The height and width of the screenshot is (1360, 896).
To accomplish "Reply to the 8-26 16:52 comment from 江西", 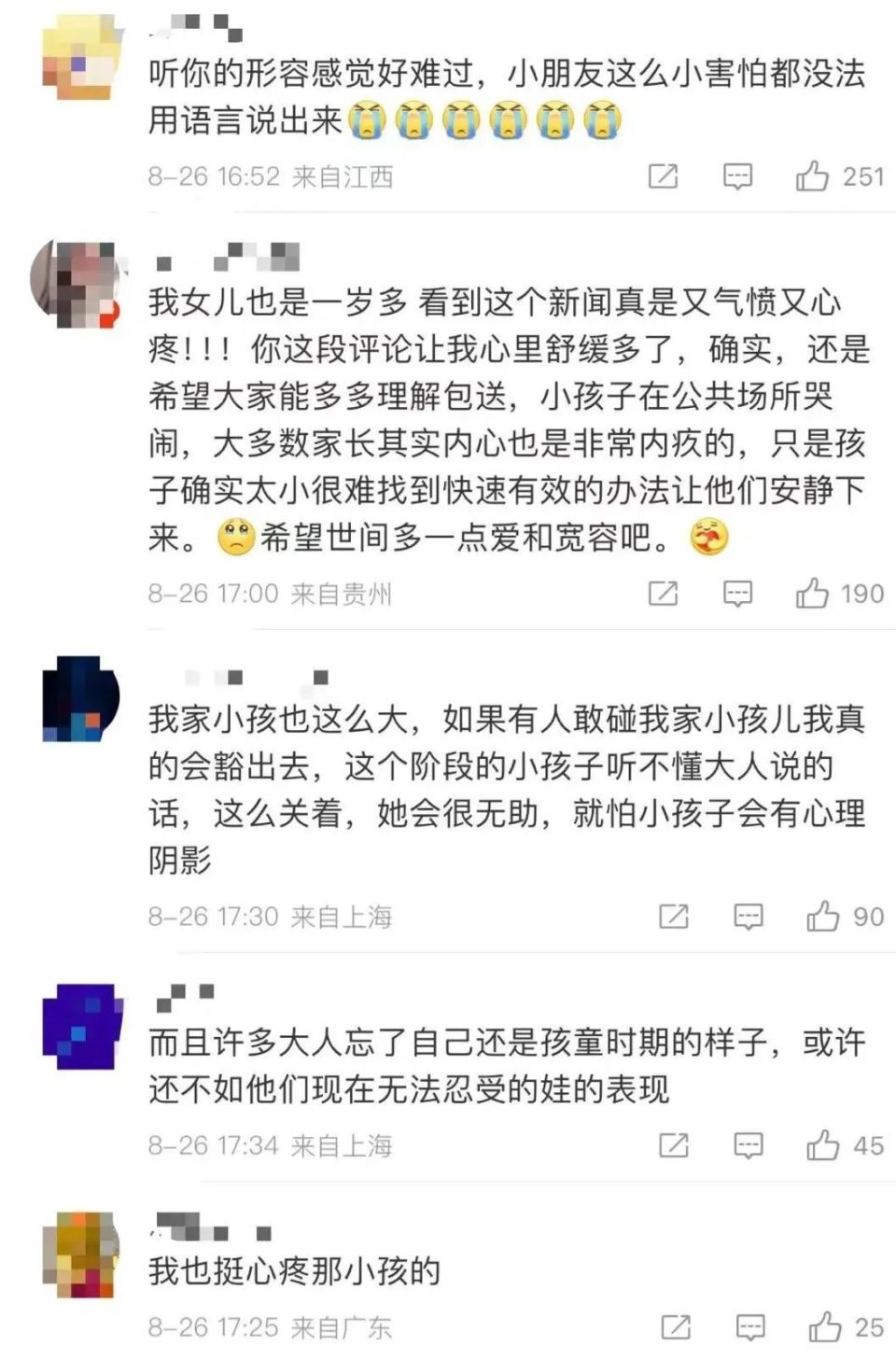I will pos(737,175).
